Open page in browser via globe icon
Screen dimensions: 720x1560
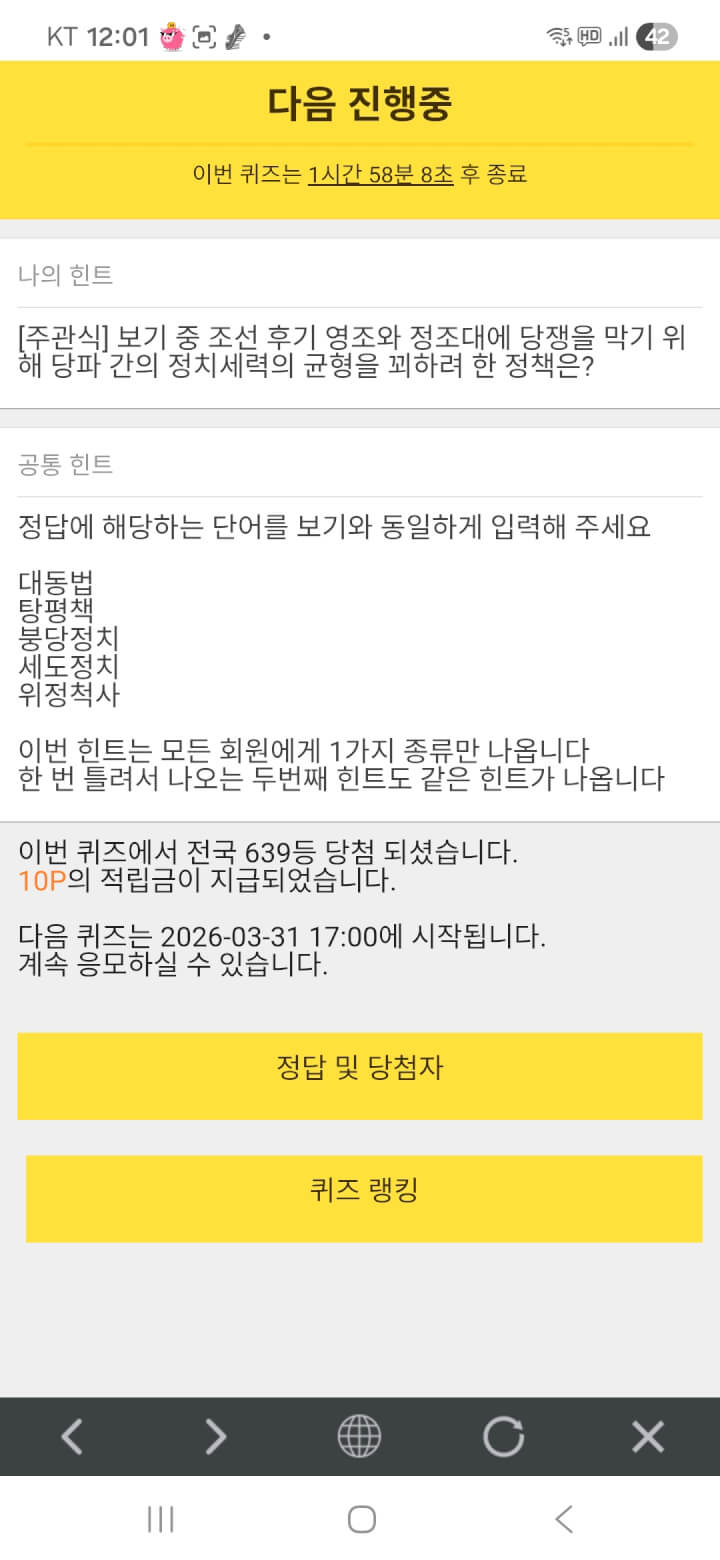359,1437
